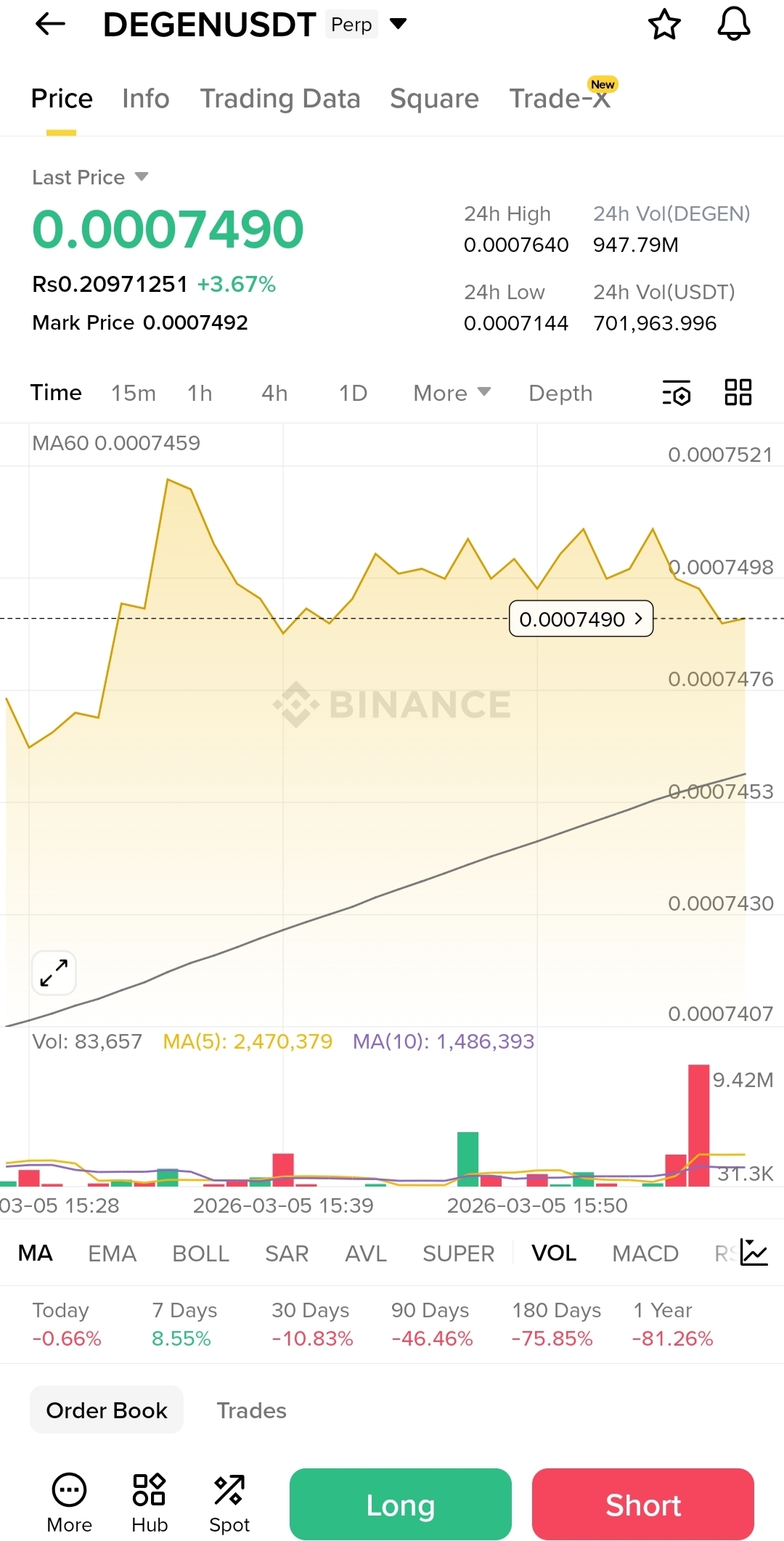Go back using the arrow icon

tap(50, 25)
